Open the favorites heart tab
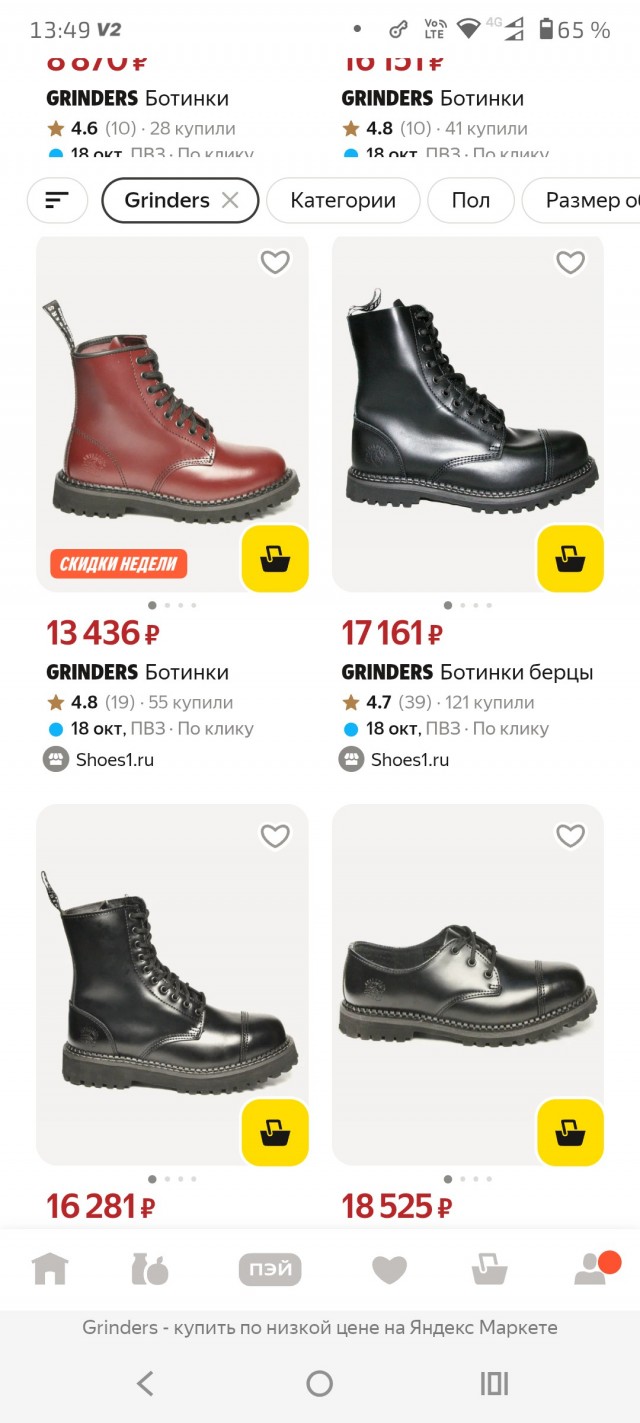 click(x=389, y=1270)
